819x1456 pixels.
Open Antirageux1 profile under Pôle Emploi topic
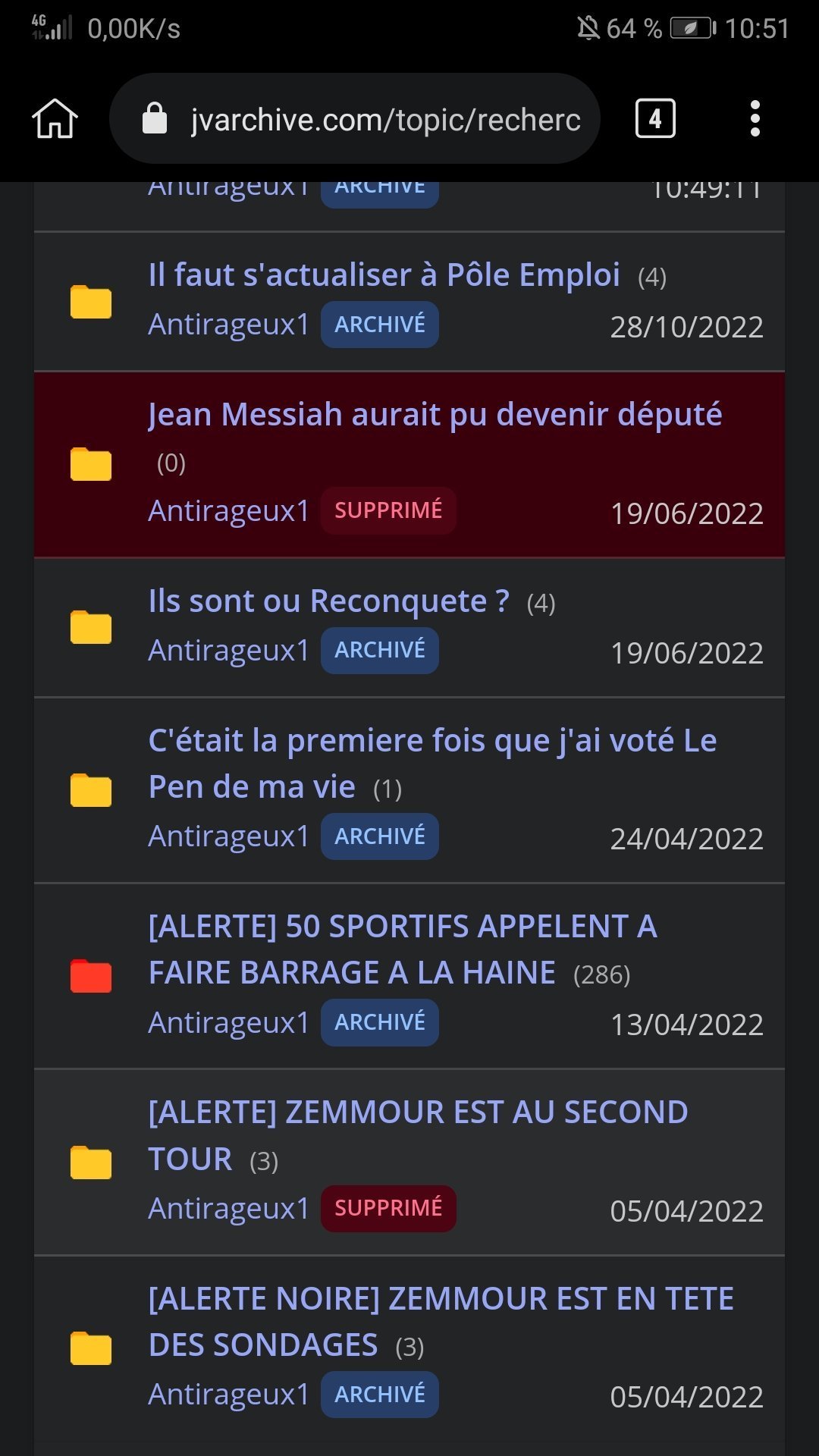point(228,325)
